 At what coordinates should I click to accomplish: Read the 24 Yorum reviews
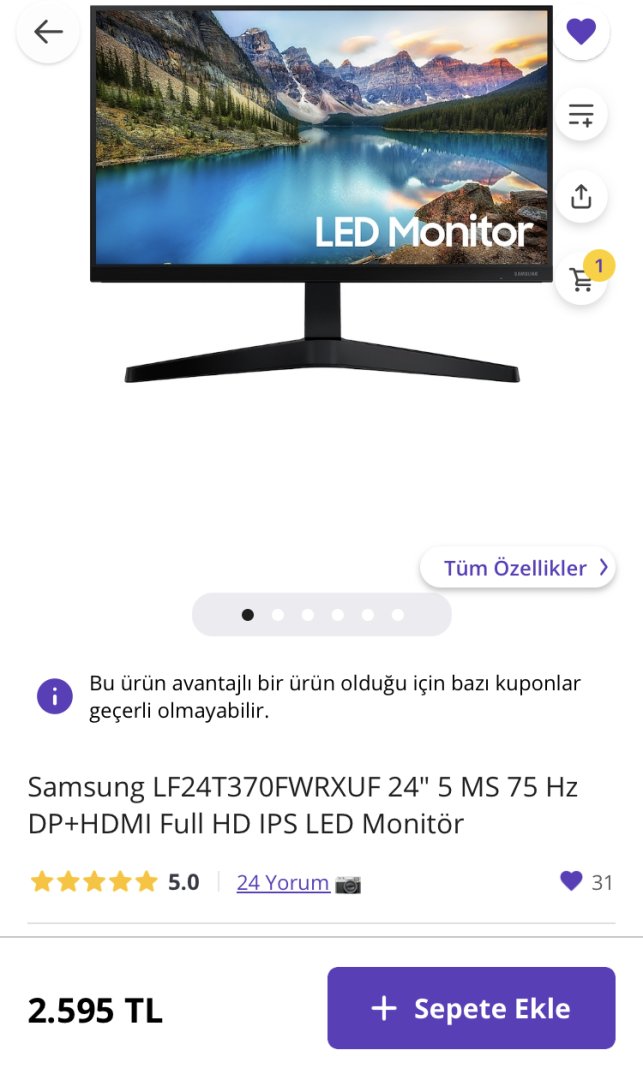click(x=283, y=882)
